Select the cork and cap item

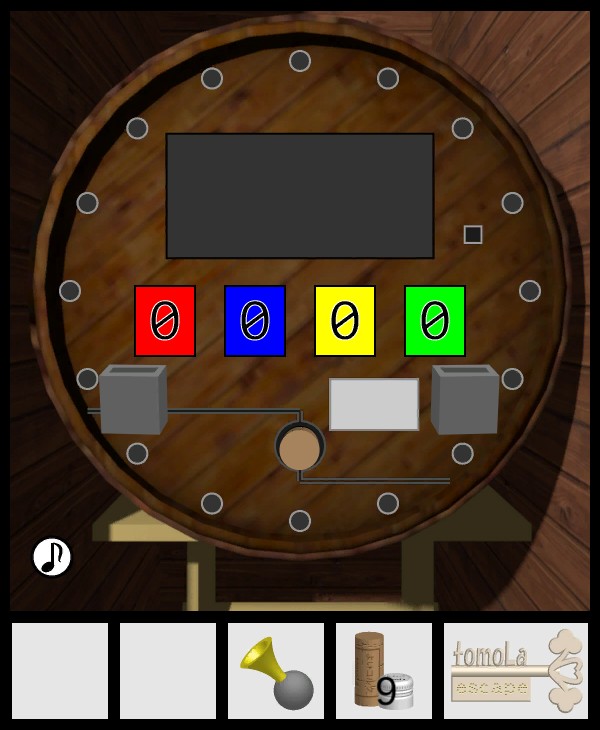click(384, 671)
